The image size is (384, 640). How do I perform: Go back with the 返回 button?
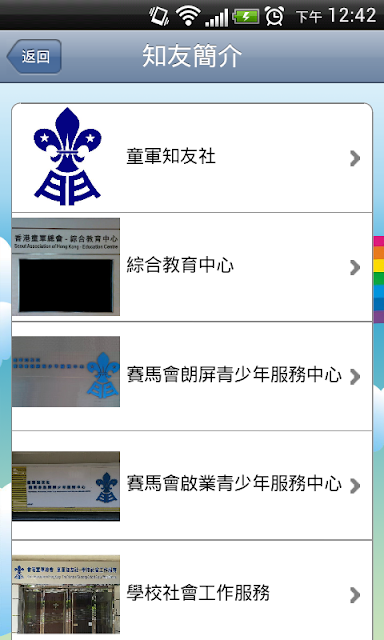coord(34,56)
